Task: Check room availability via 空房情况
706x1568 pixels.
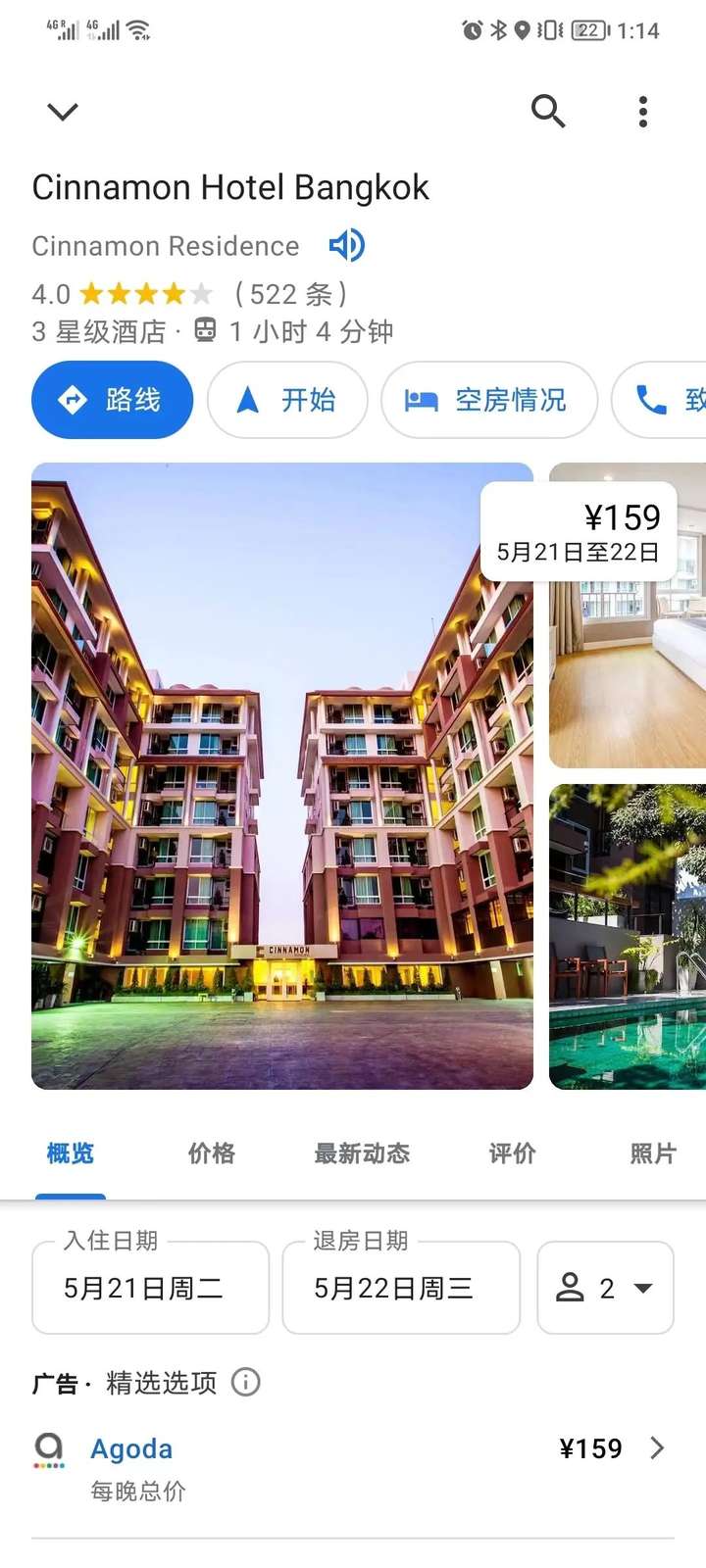Action: (488, 400)
